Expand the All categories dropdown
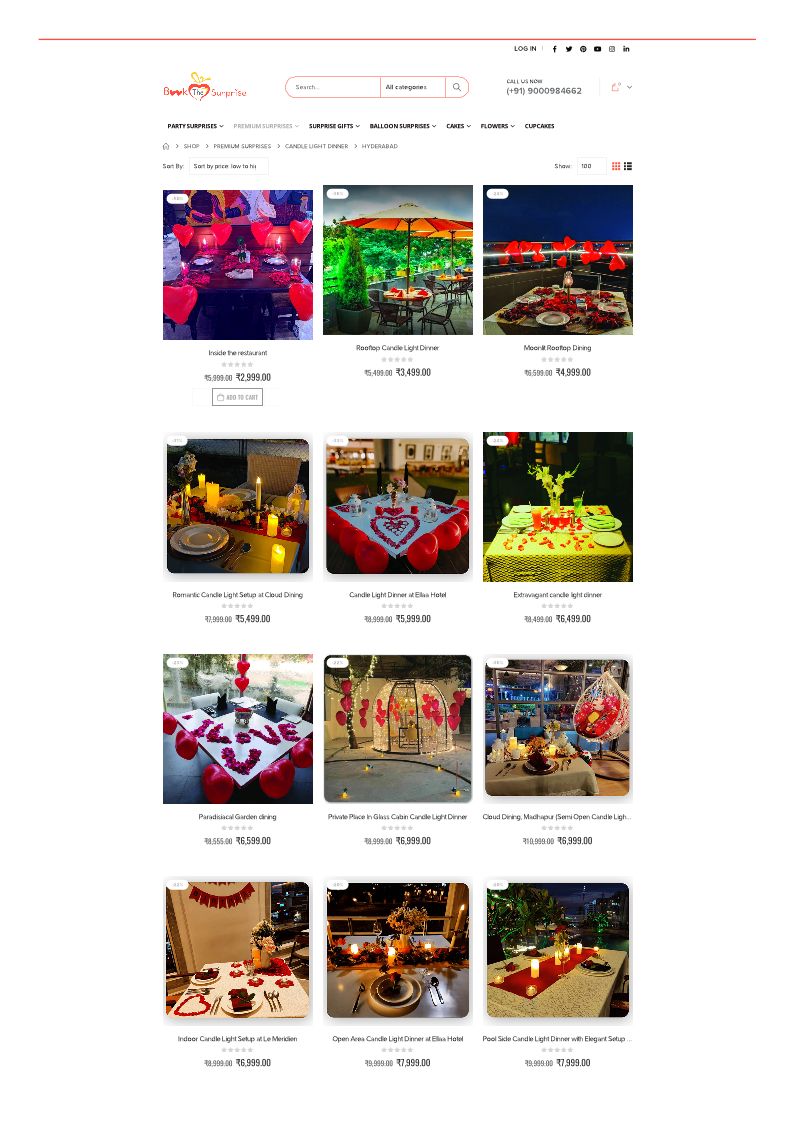Image resolution: width=793 pixels, height=1123 pixels. [x=411, y=87]
